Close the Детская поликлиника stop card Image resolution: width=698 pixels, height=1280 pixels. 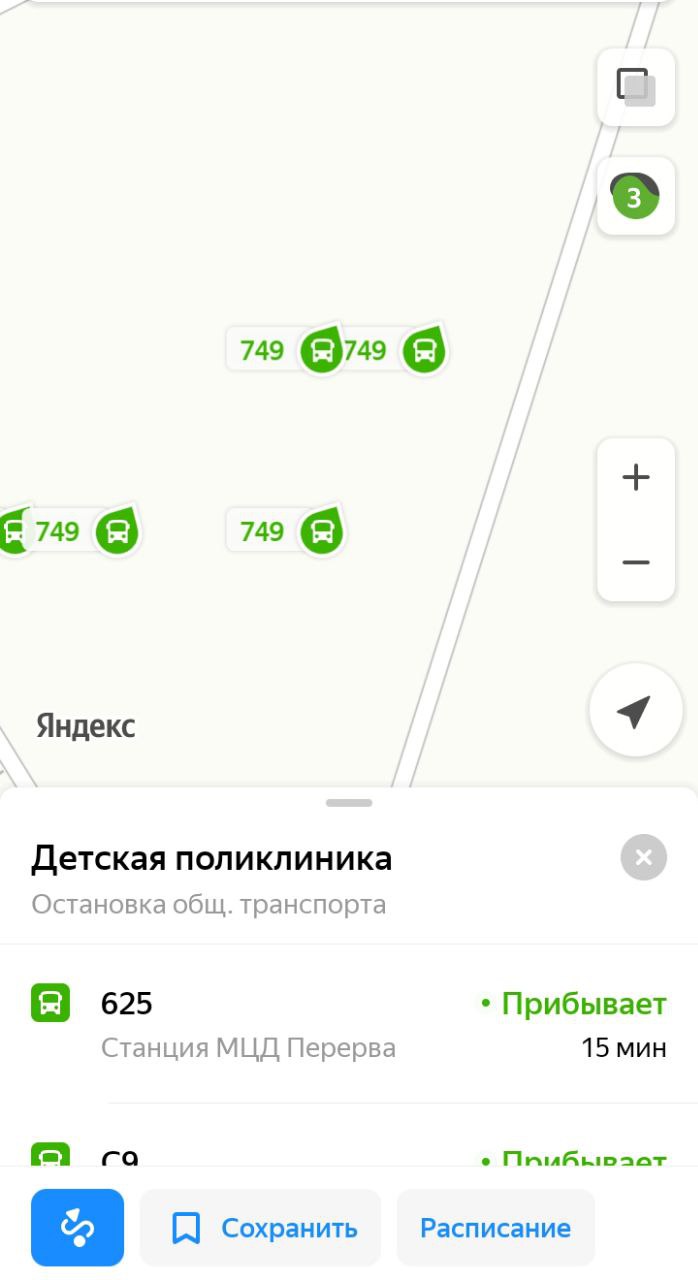click(x=643, y=857)
